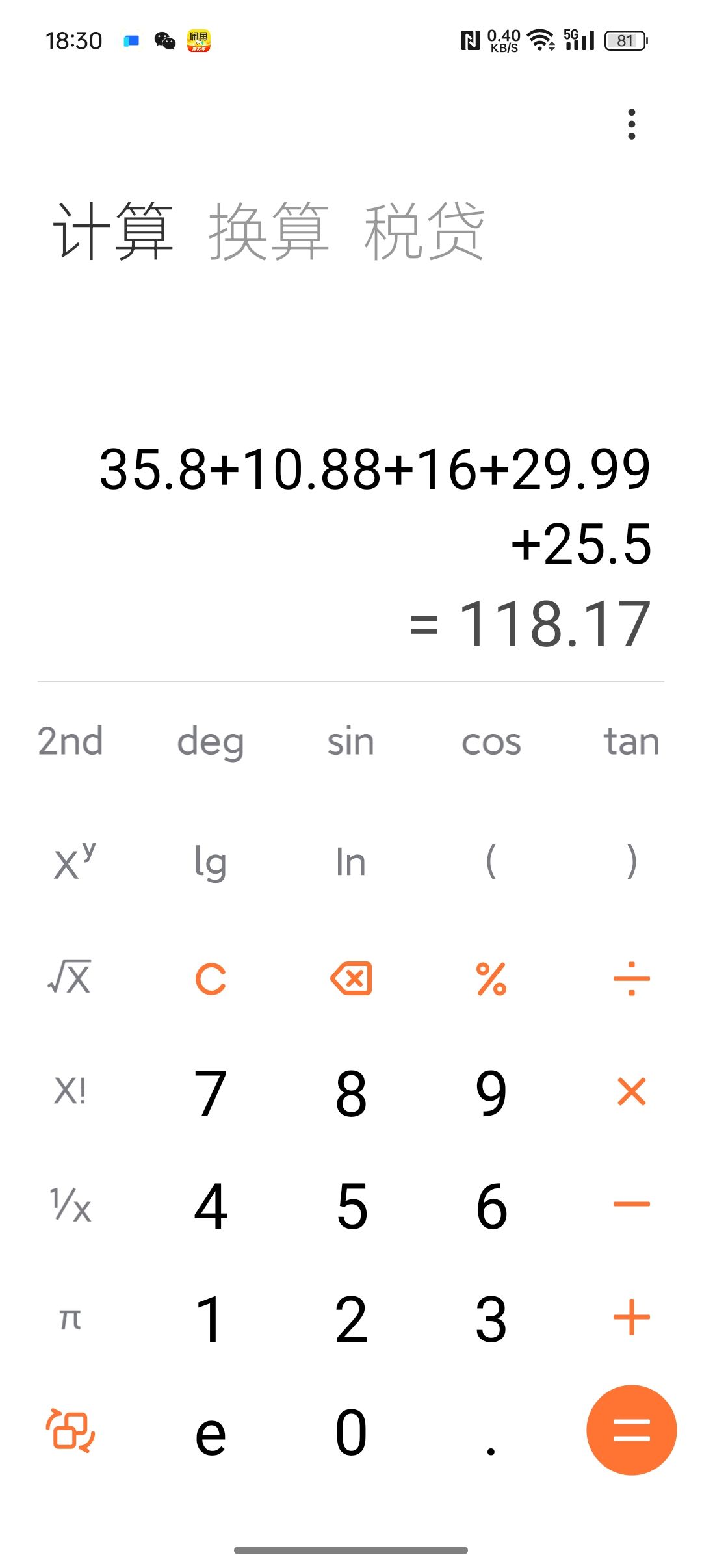
Task: Enter the digit 7
Action: pos(211,1093)
